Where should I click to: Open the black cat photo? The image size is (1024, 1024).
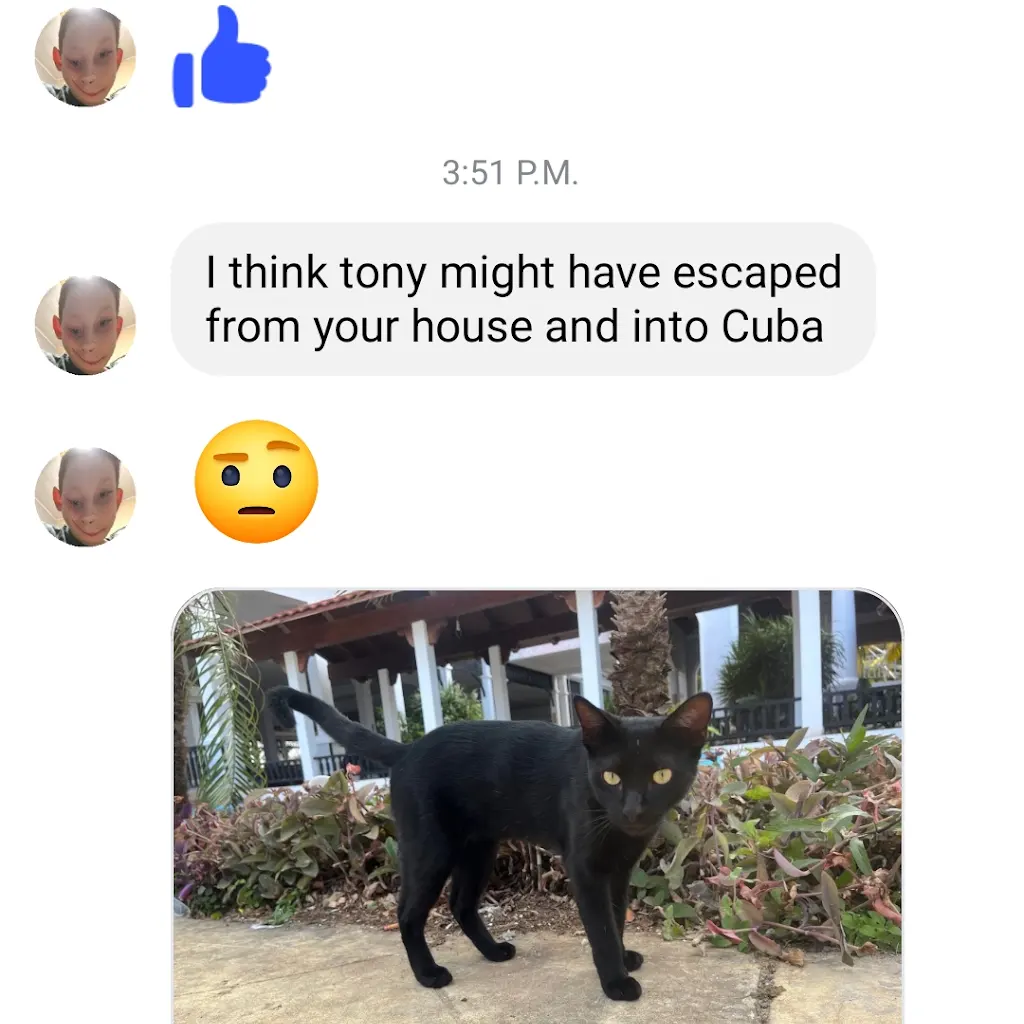537,805
